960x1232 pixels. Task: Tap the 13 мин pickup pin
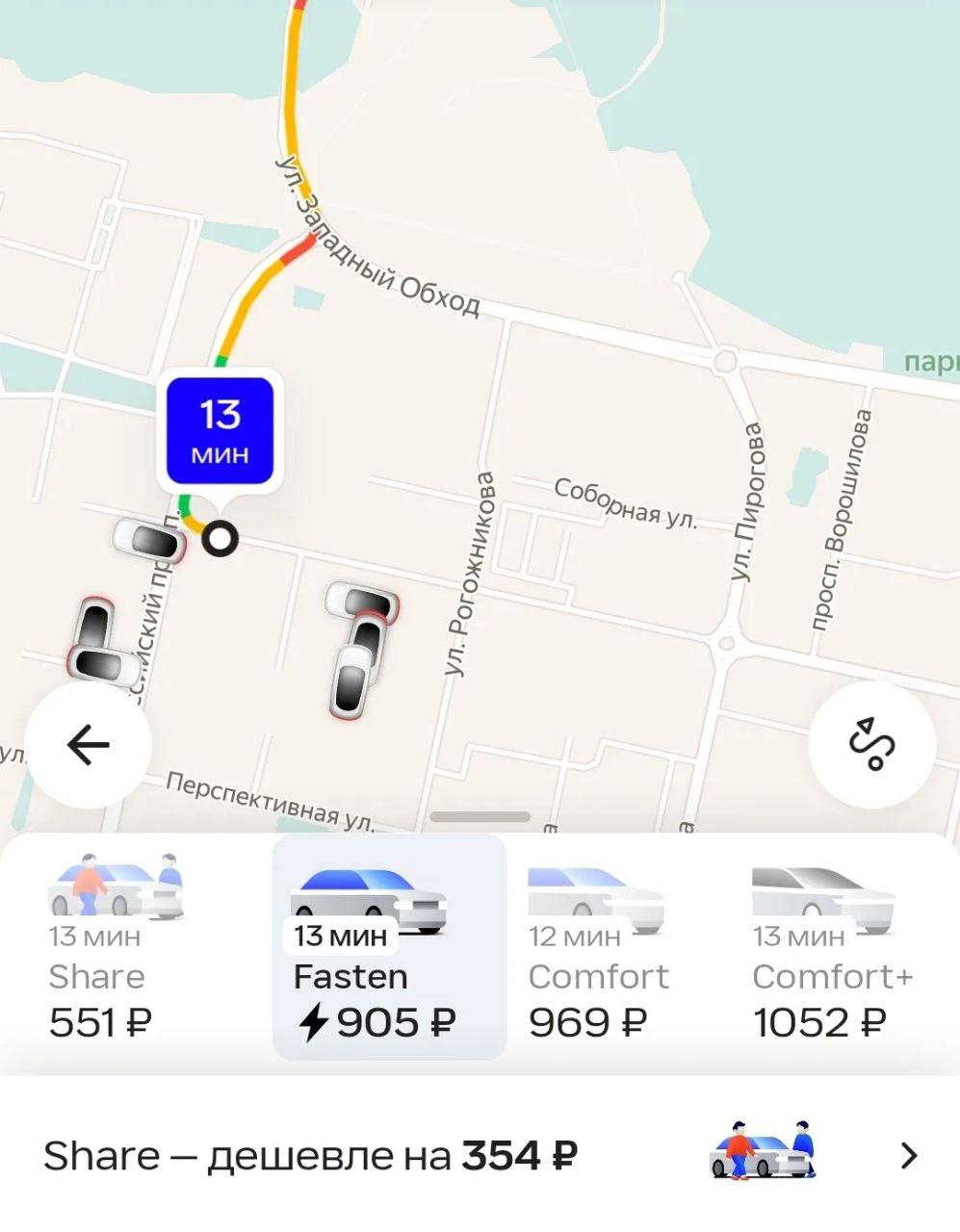pyautogui.click(x=221, y=430)
